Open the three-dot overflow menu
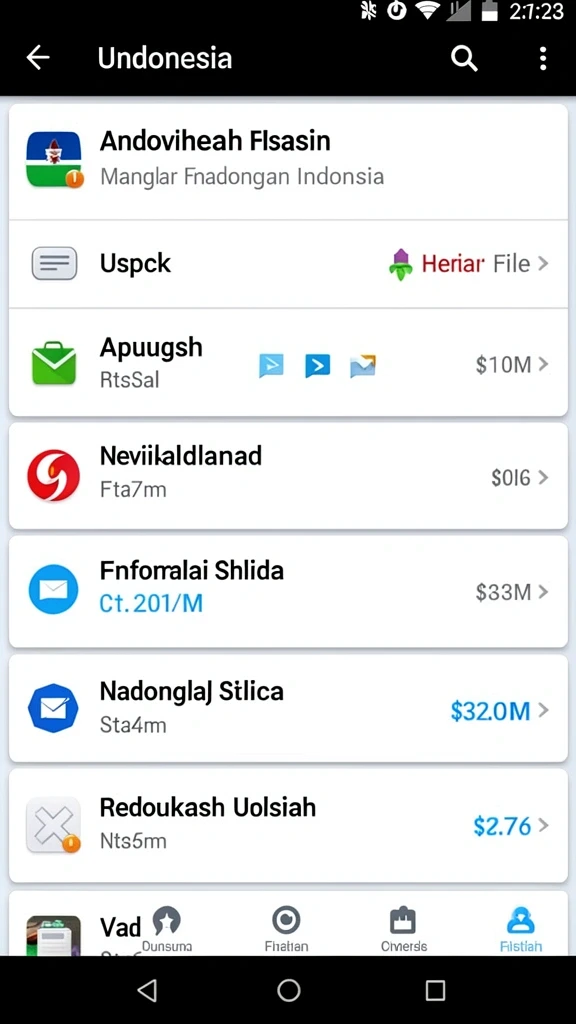This screenshot has height=1024, width=576. click(543, 59)
